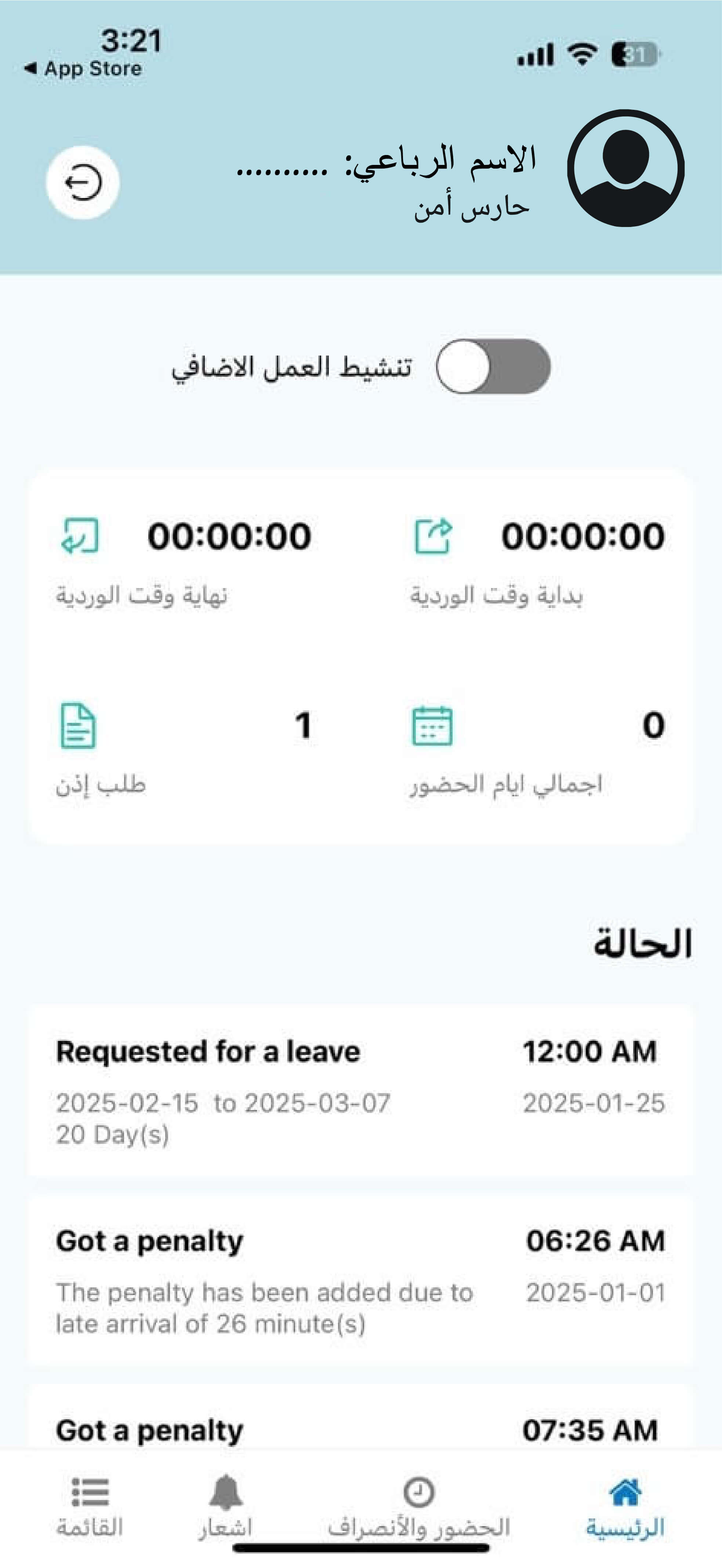Open the profile avatar picture

(625, 169)
